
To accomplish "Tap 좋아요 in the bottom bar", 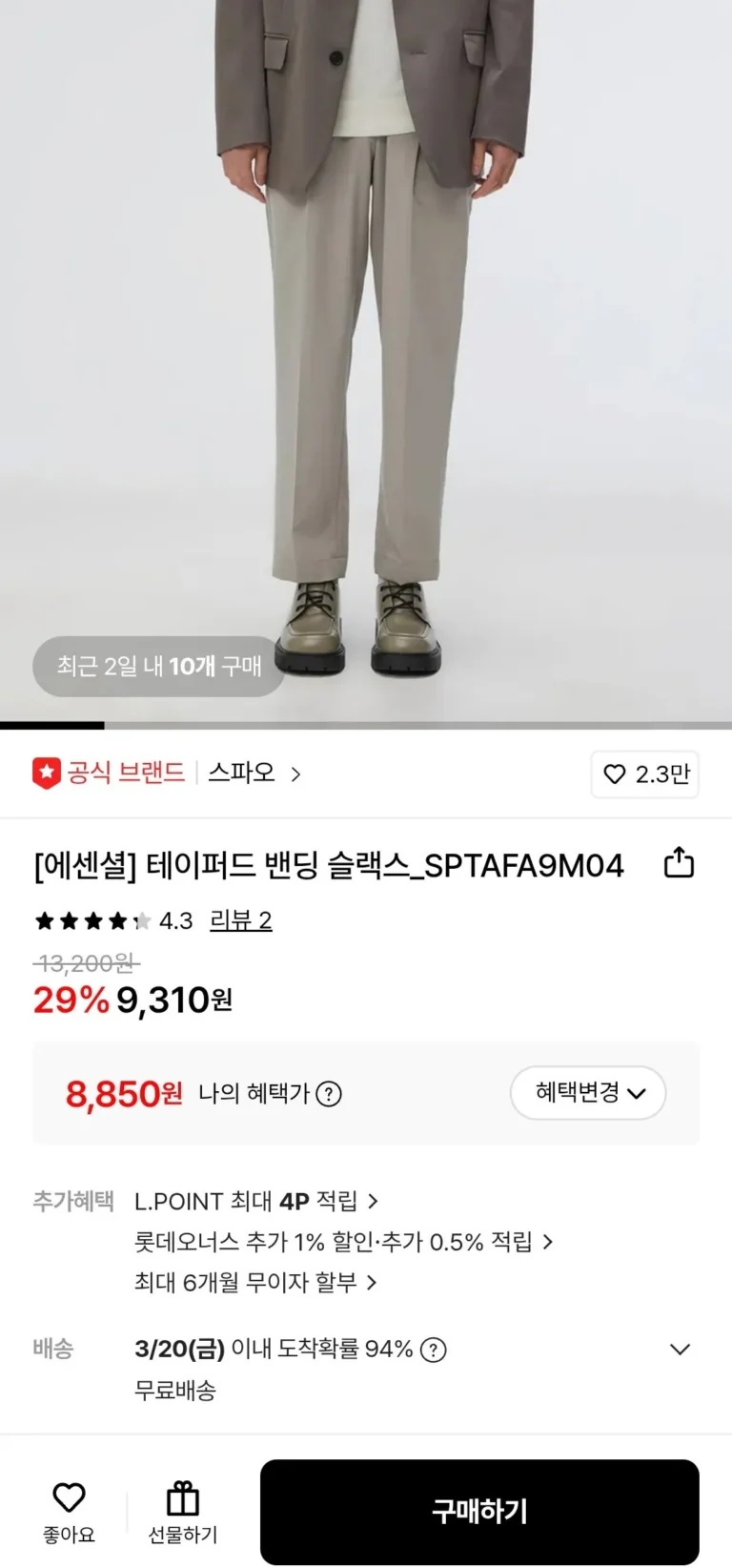I will (69, 1511).
